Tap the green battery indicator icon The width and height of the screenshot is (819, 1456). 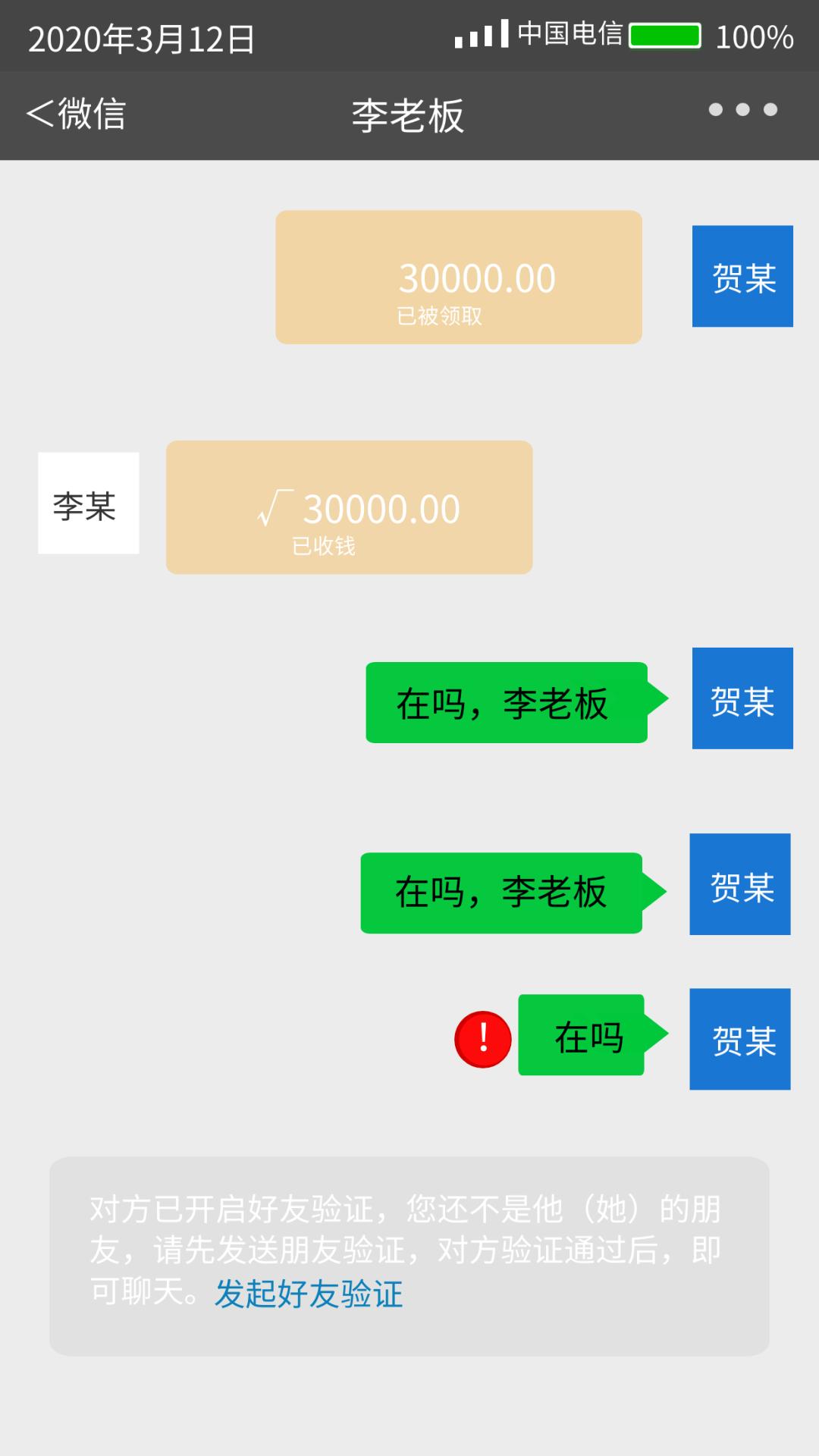click(666, 33)
